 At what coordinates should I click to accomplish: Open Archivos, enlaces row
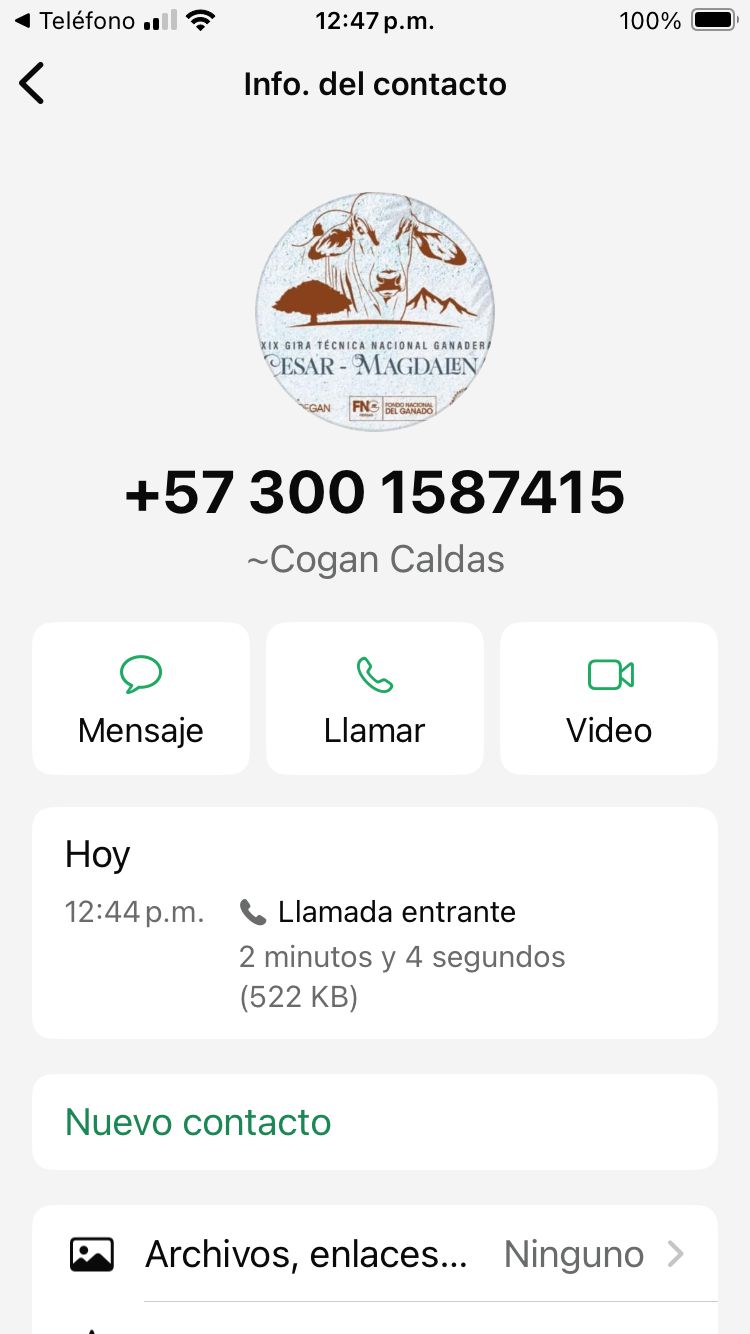(375, 1254)
